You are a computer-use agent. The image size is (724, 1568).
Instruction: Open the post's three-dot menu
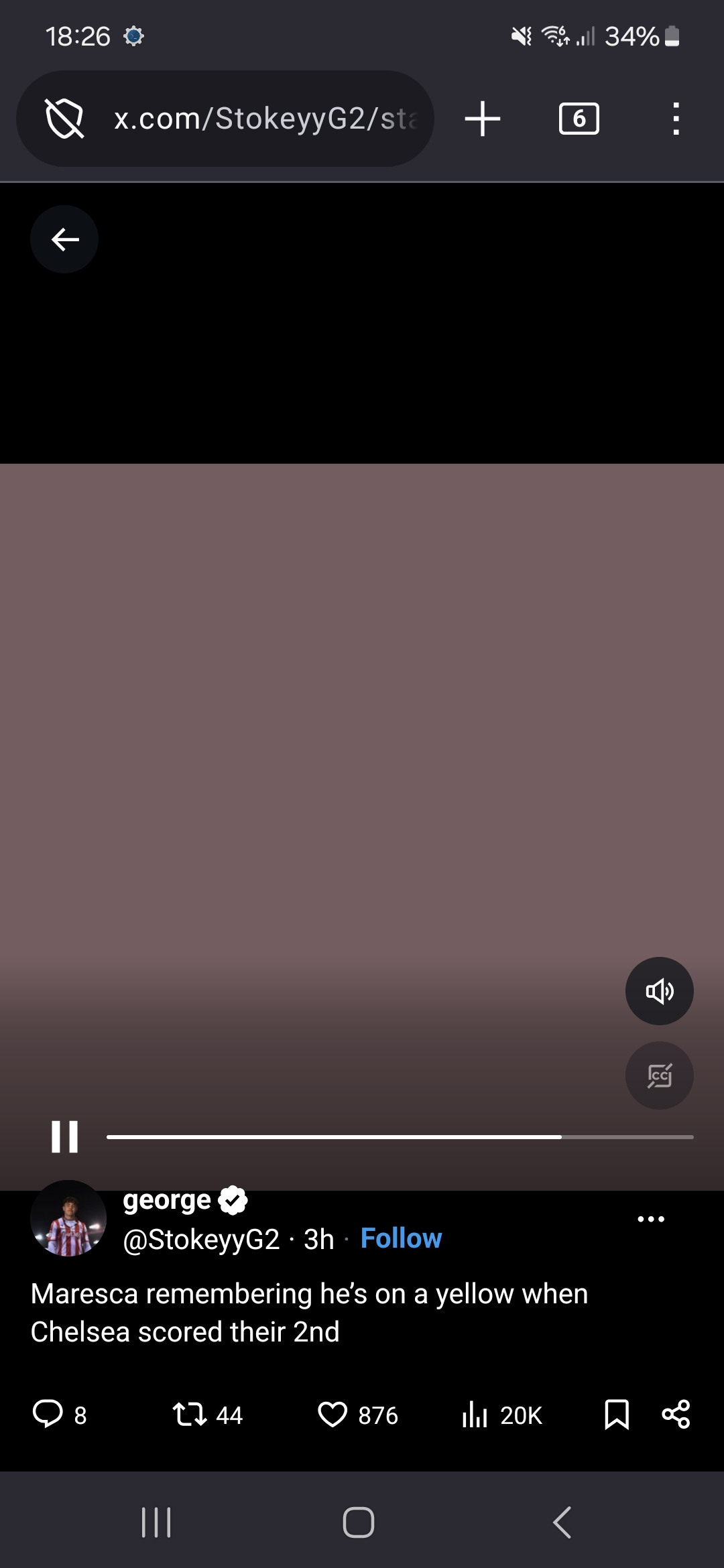pos(651,1219)
